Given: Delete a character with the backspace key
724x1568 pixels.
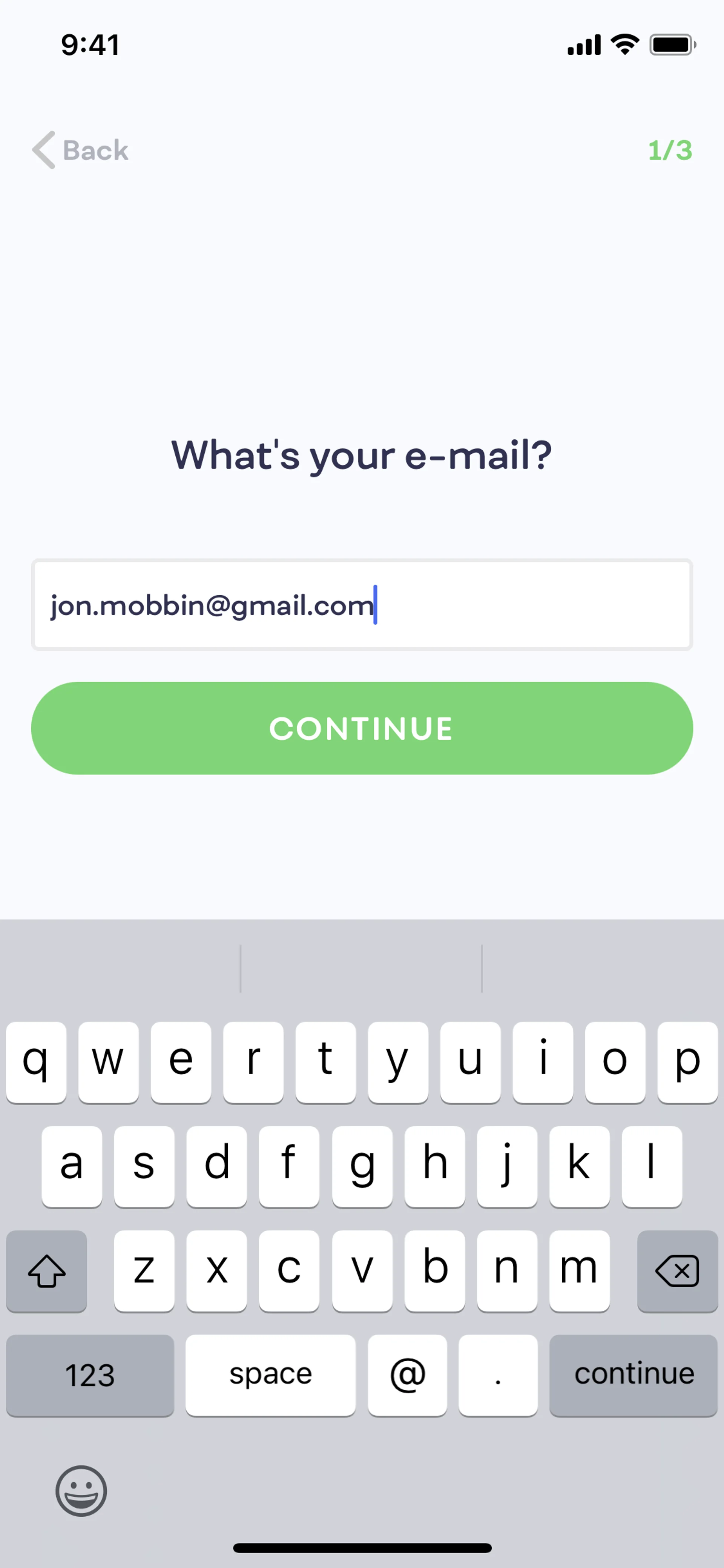Looking at the screenshot, I should (676, 1270).
